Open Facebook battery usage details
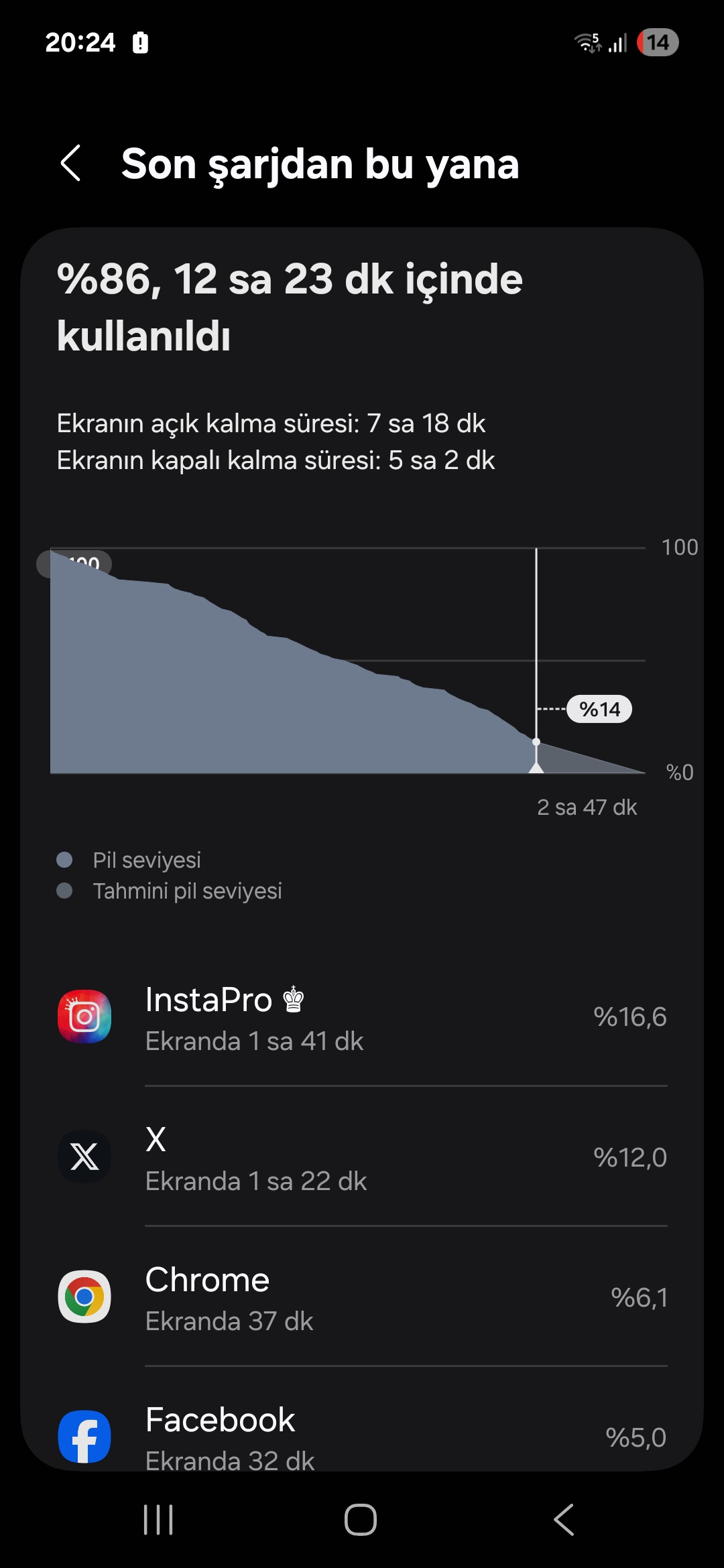Image resolution: width=724 pixels, height=1568 pixels. pyautogui.click(x=362, y=1419)
